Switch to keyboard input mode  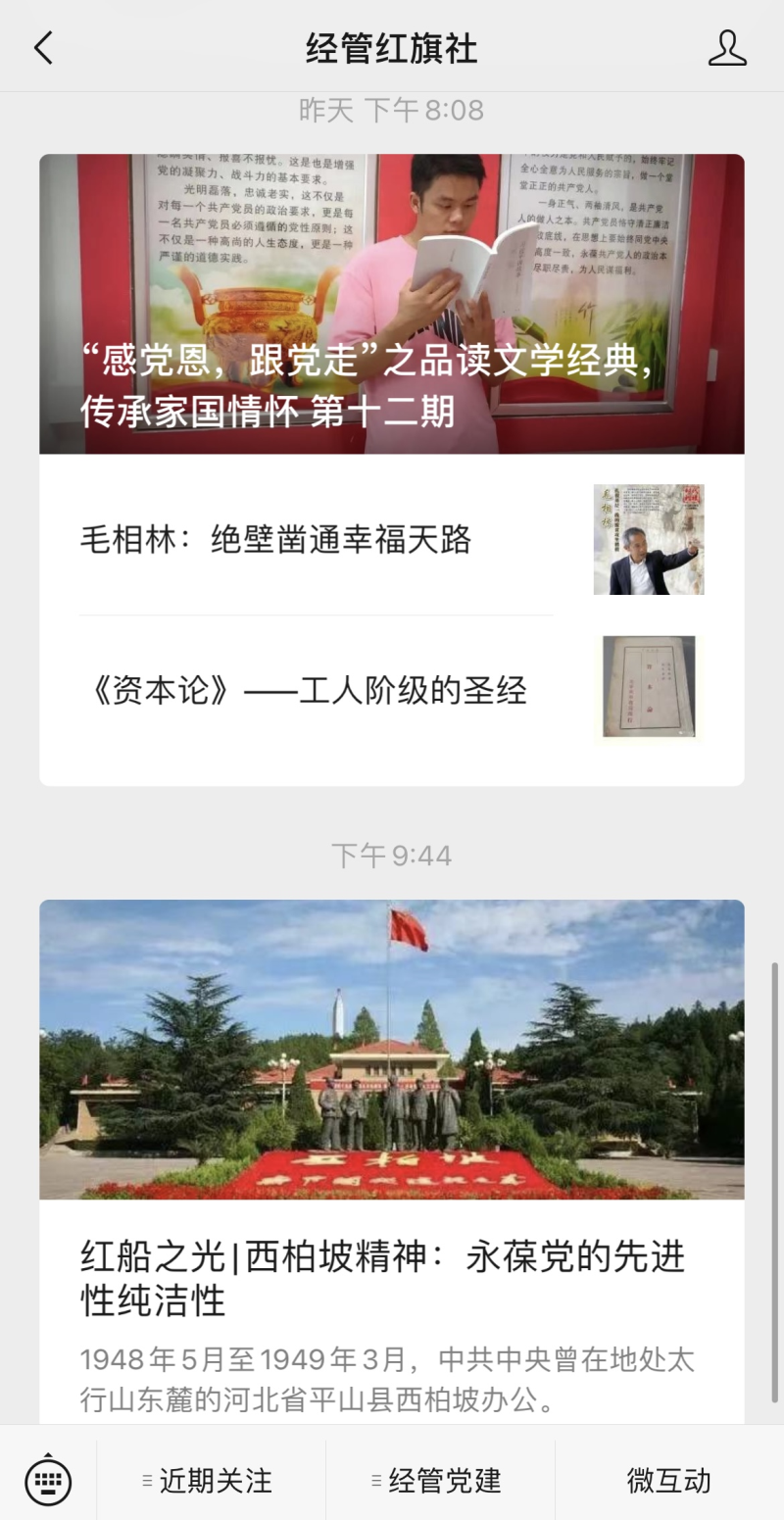48,1480
